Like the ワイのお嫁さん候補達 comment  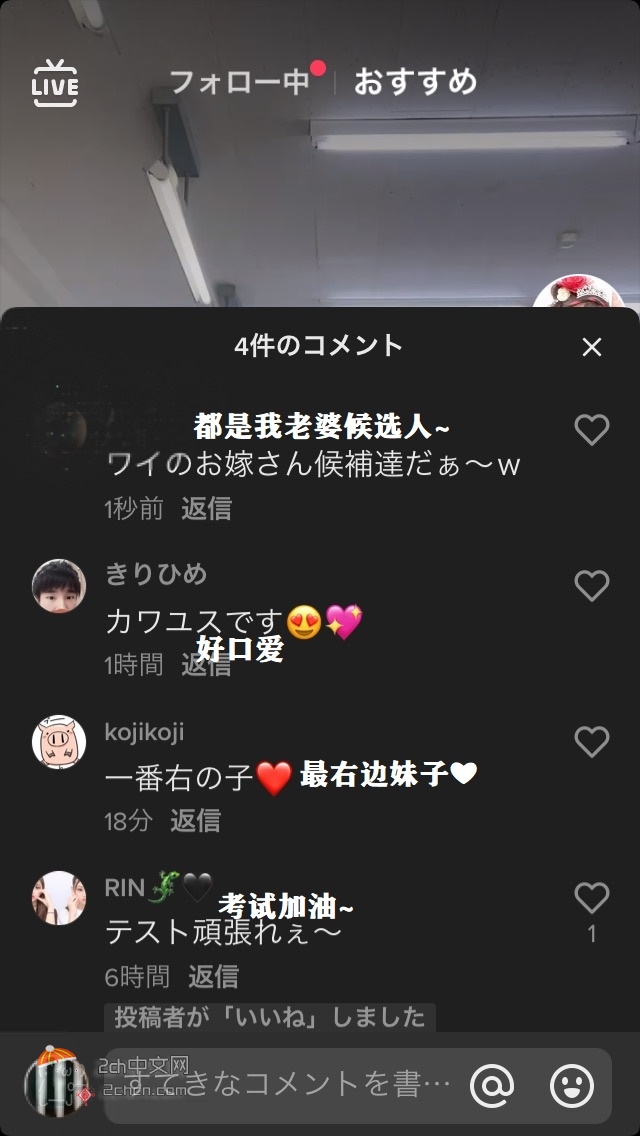592,430
